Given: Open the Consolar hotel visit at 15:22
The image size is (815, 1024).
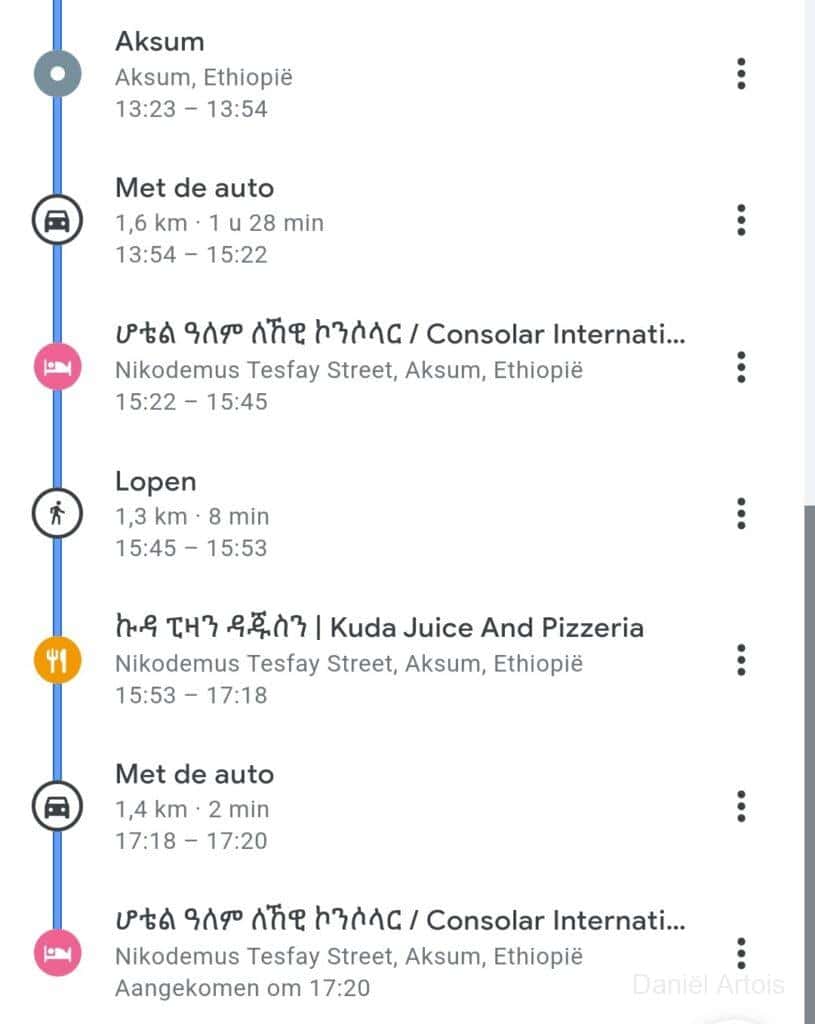Looking at the screenshot, I should (x=400, y=368).
